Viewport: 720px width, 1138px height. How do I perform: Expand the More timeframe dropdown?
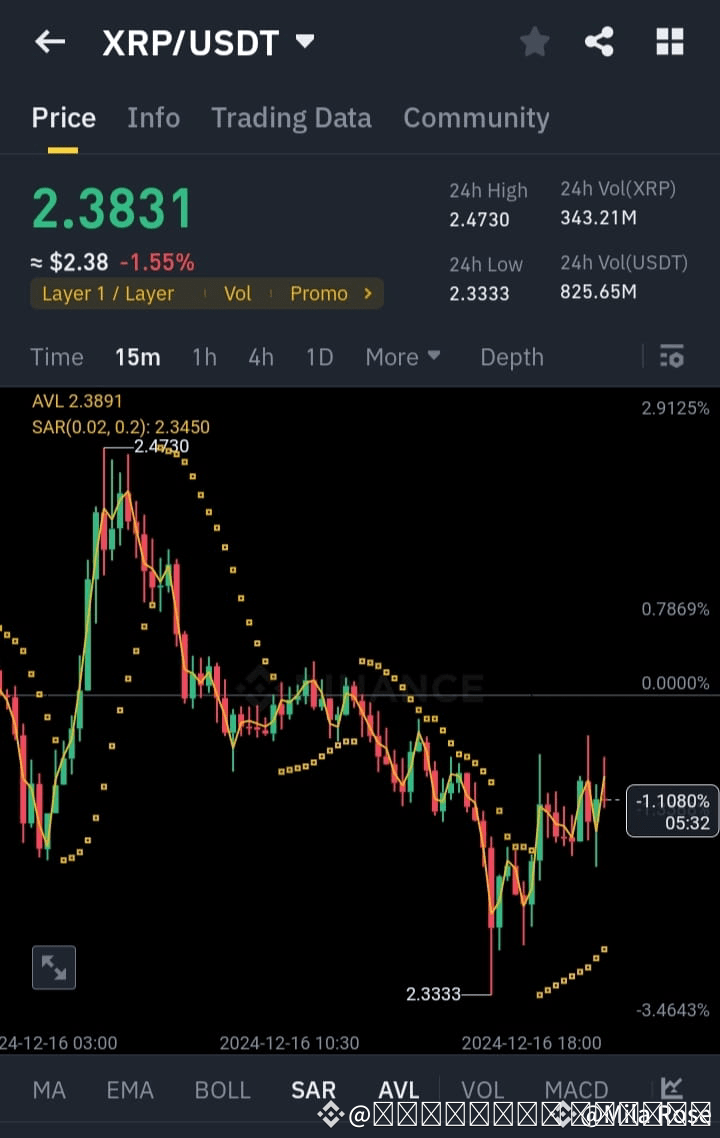pyautogui.click(x=403, y=356)
